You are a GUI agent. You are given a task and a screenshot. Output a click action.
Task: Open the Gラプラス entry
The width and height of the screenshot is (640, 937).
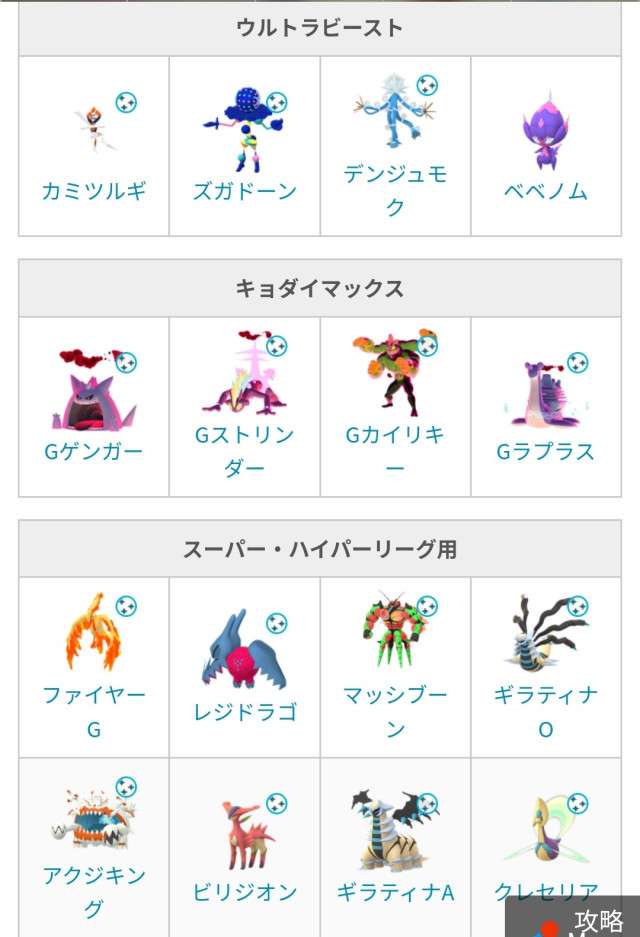[x=546, y=451]
